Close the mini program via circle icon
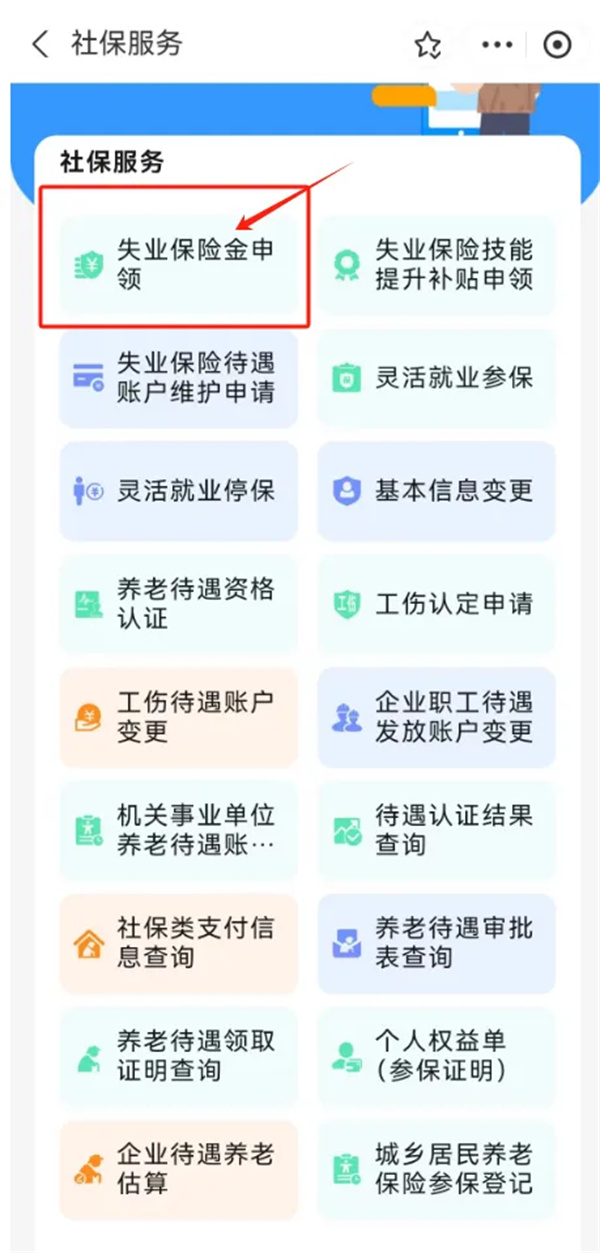The width and height of the screenshot is (600, 1253). [557, 45]
